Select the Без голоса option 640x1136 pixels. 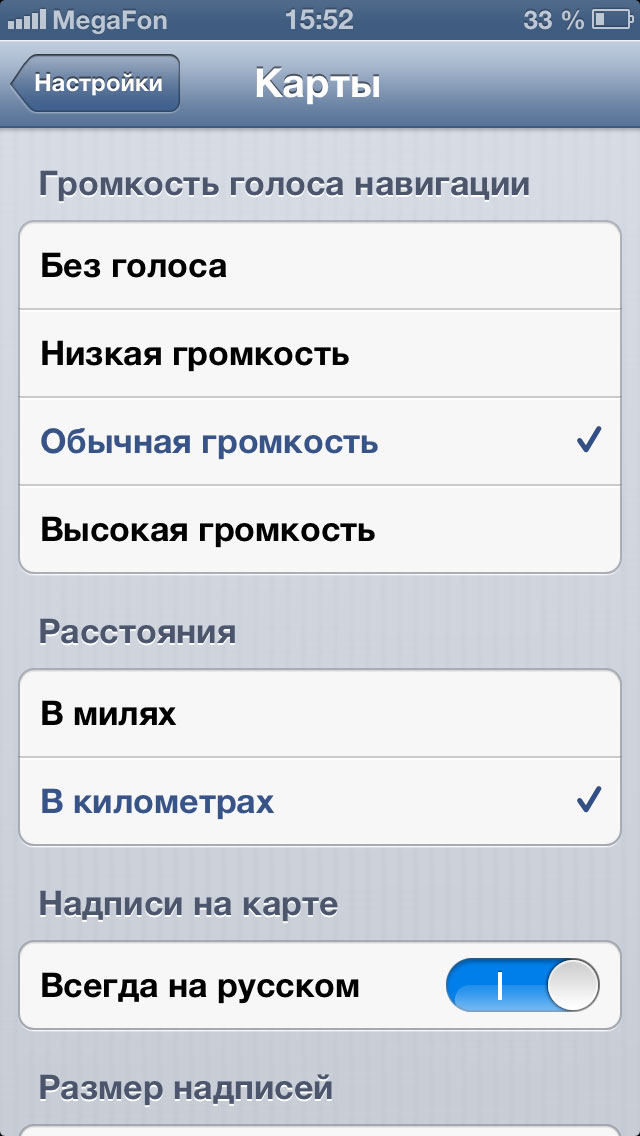tap(320, 266)
